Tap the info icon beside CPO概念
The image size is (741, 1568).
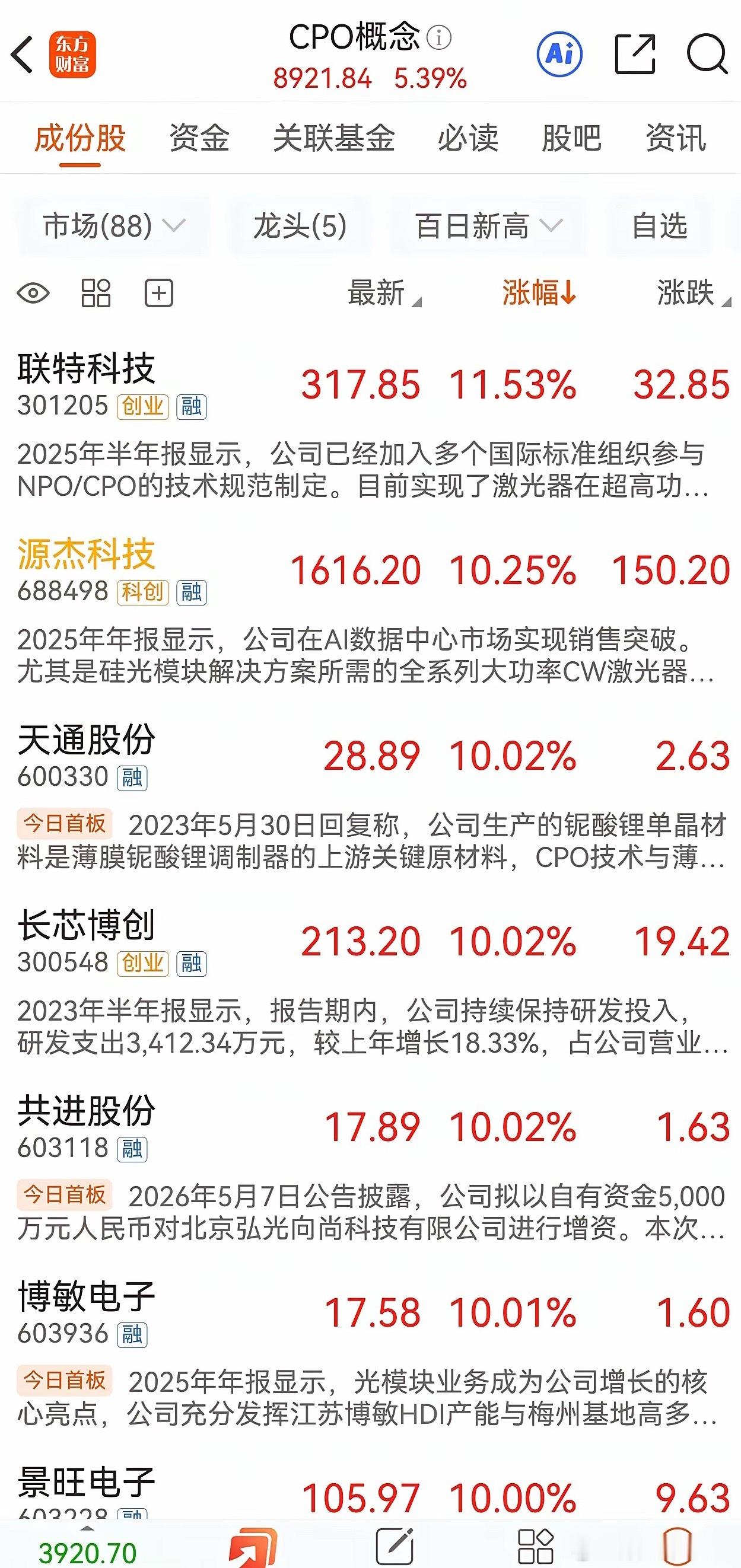click(x=438, y=38)
